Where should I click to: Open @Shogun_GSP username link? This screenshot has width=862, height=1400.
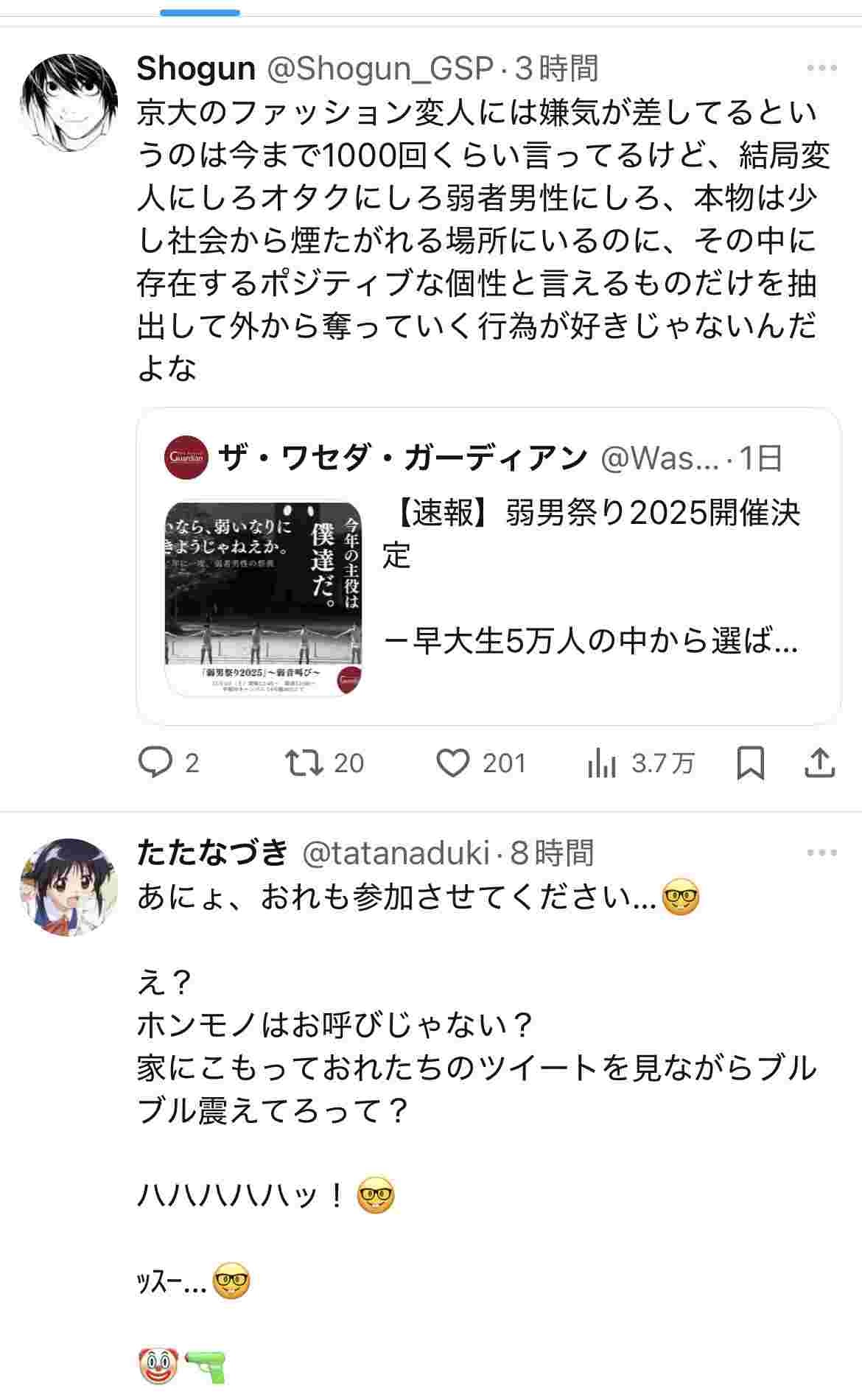pos(379,69)
